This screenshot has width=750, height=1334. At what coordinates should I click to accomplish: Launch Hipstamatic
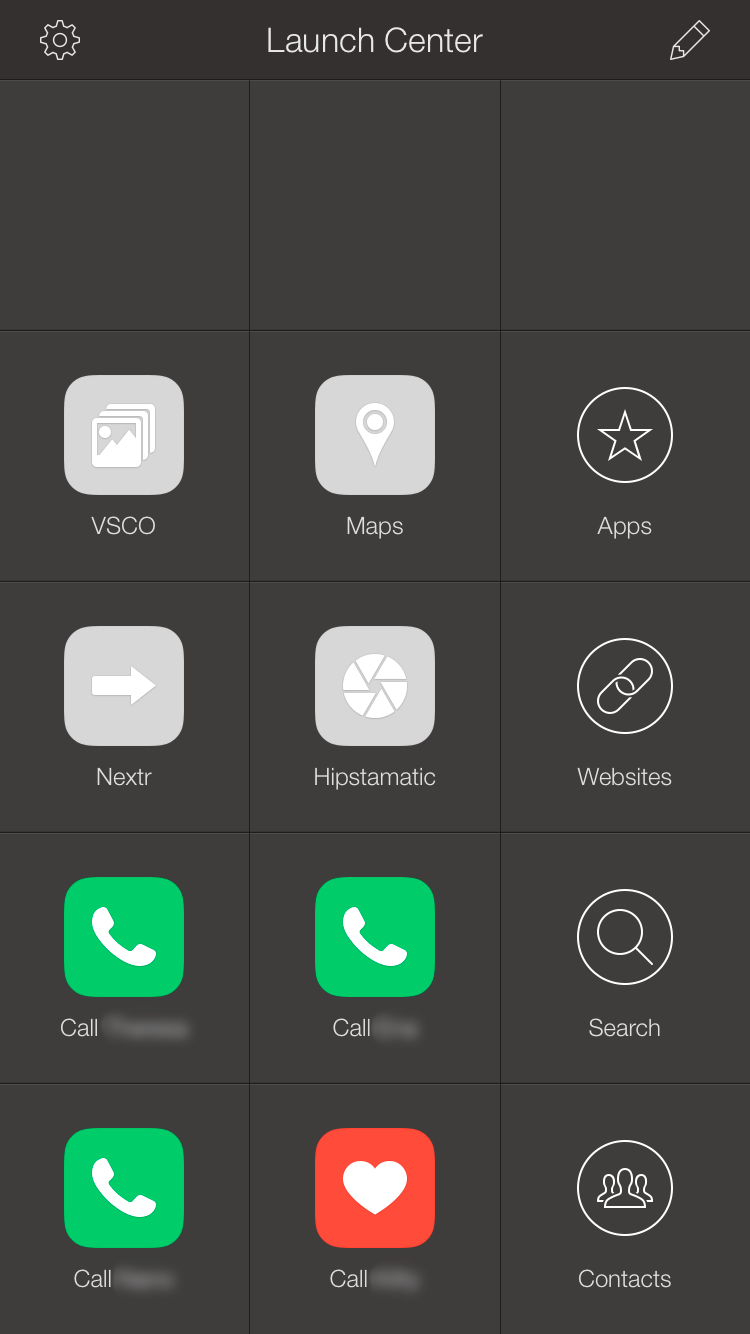(375, 686)
